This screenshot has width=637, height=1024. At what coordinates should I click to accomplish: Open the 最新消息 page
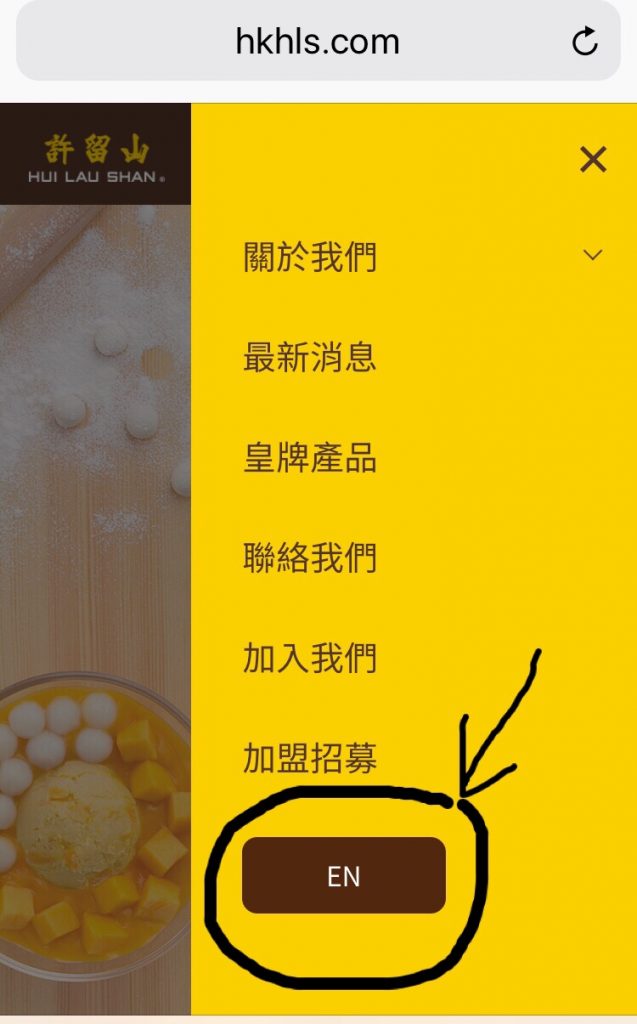click(x=310, y=357)
